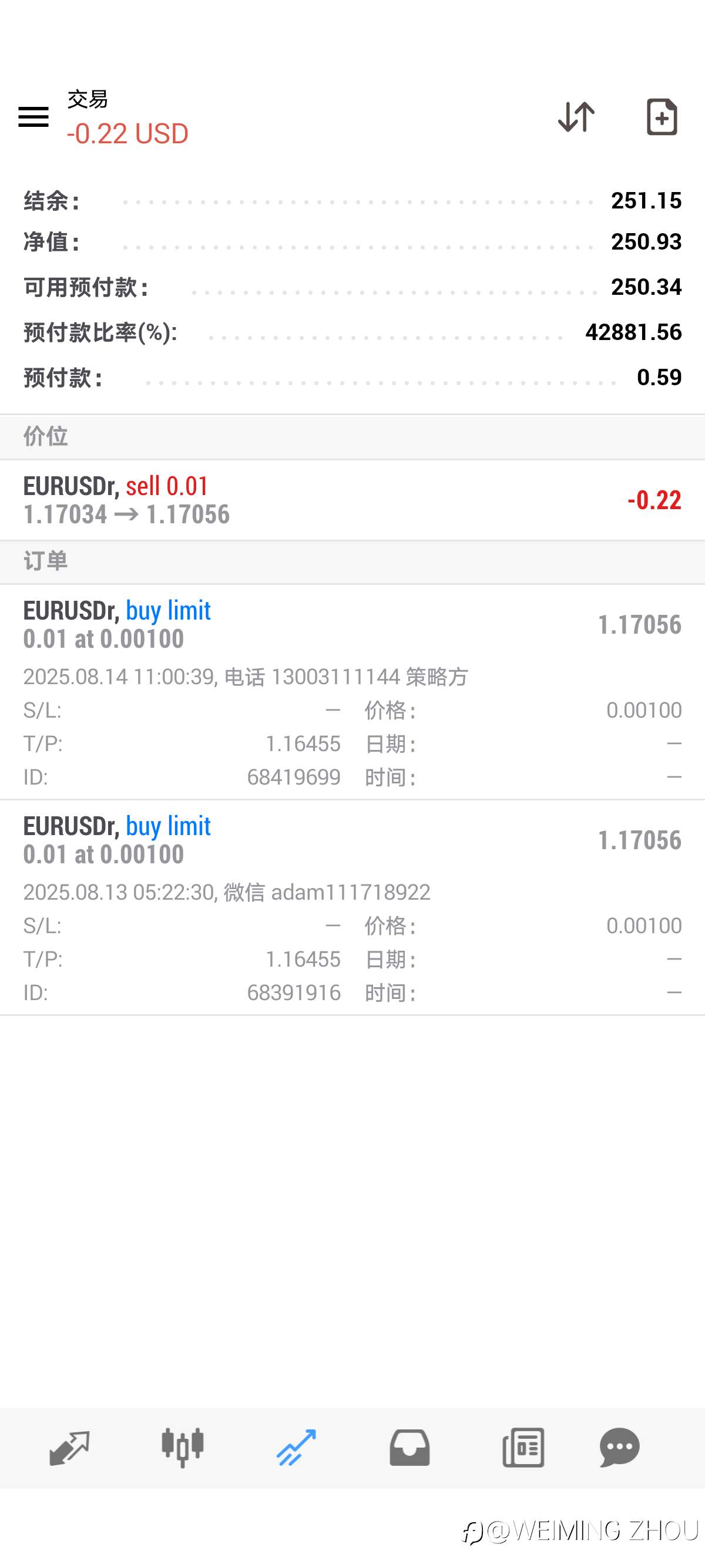
Task: Open the news tab
Action: tap(523, 1448)
